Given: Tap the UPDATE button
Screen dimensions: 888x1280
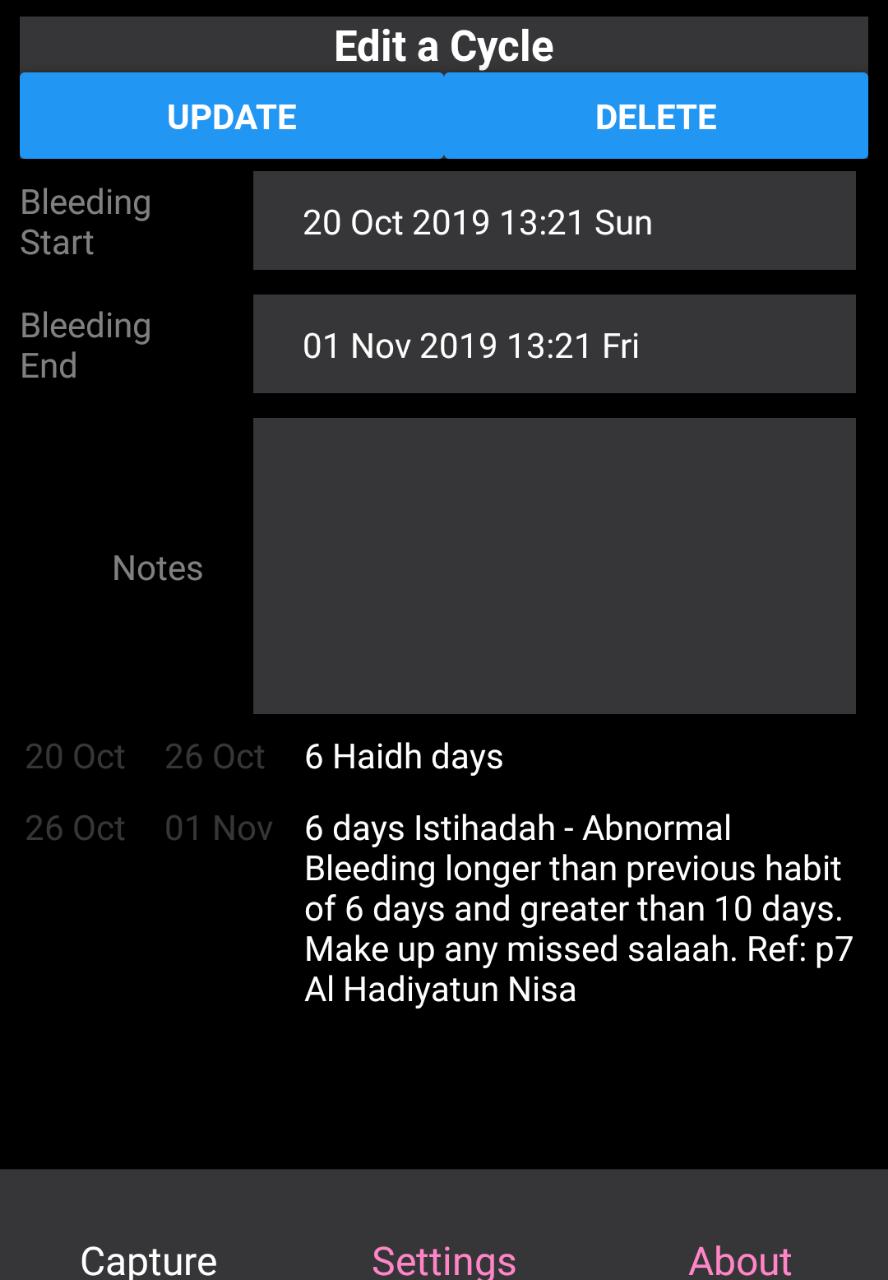Looking at the screenshot, I should pos(231,117).
